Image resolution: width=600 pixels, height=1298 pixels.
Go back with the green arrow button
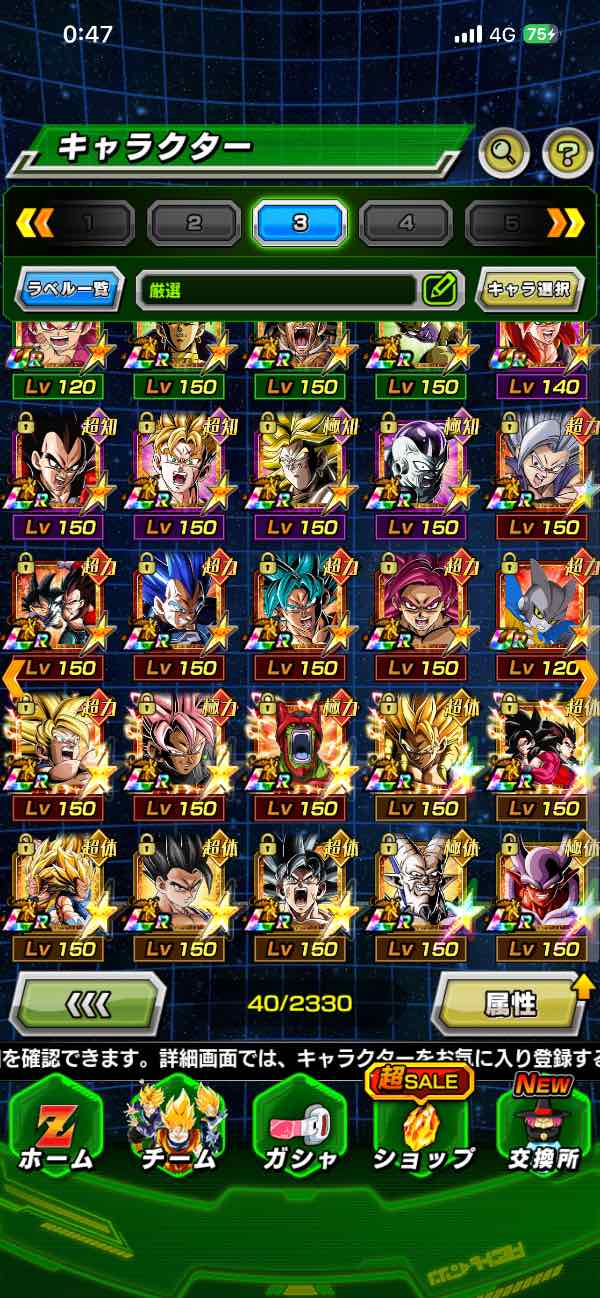pos(87,1003)
